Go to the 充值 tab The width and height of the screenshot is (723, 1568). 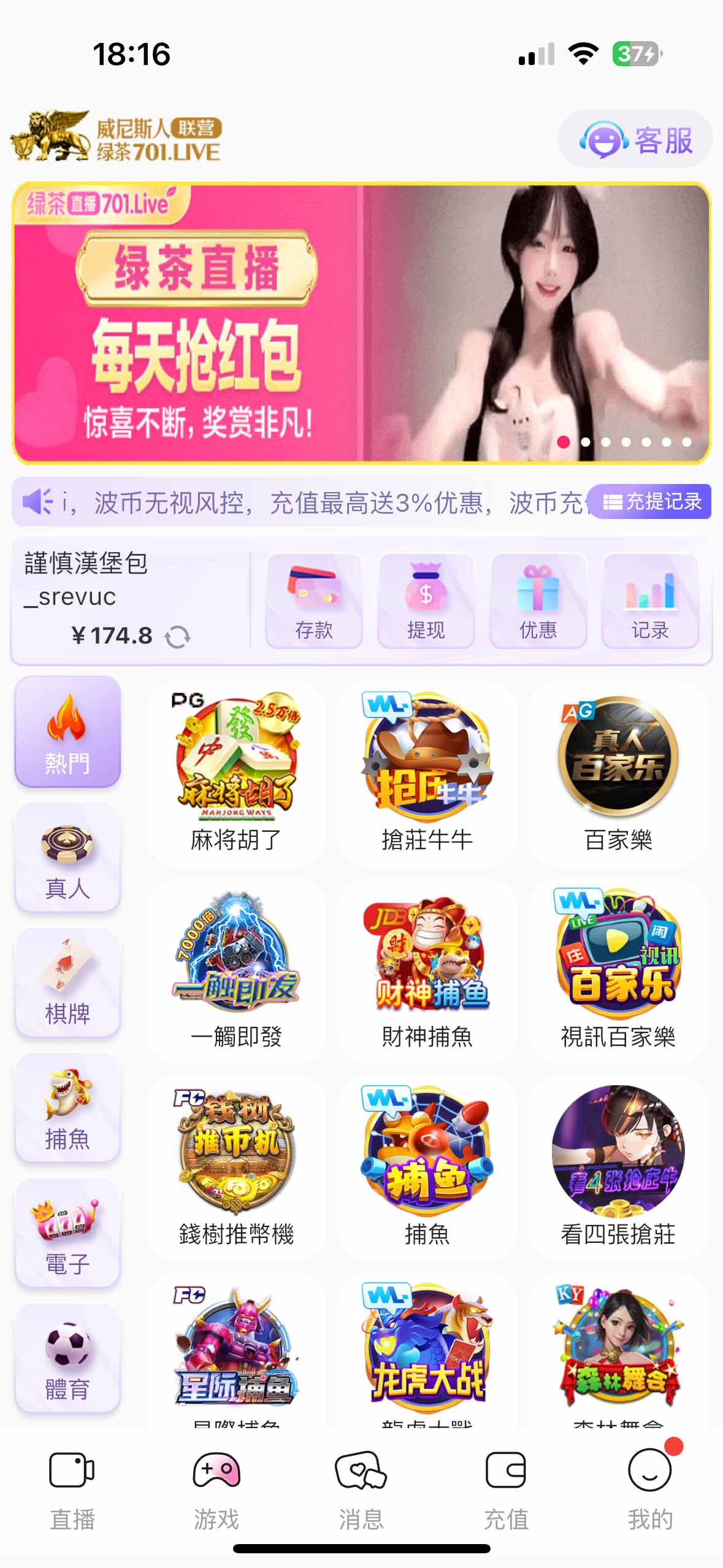(506, 1491)
